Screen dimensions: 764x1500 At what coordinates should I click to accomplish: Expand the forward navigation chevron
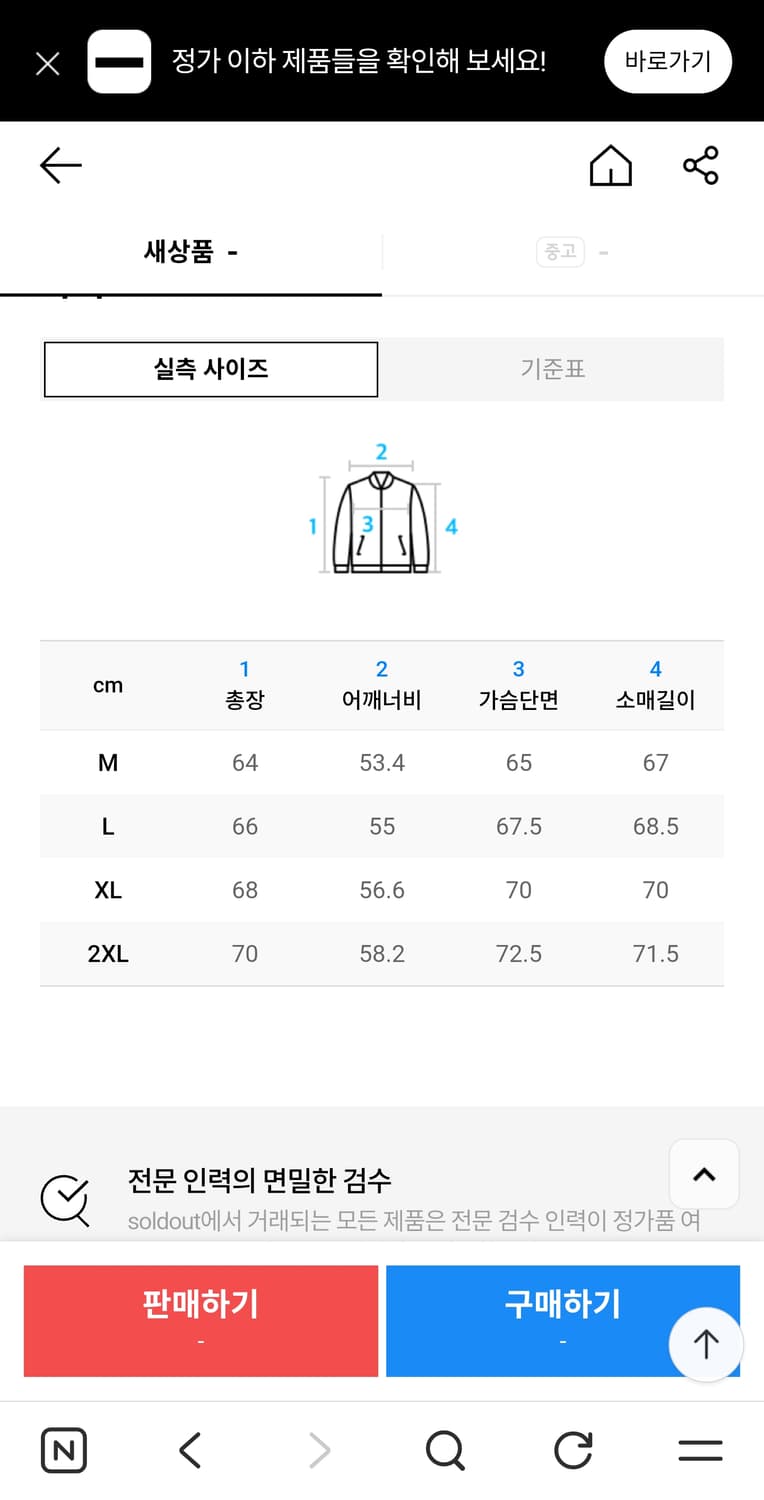pos(318,1450)
